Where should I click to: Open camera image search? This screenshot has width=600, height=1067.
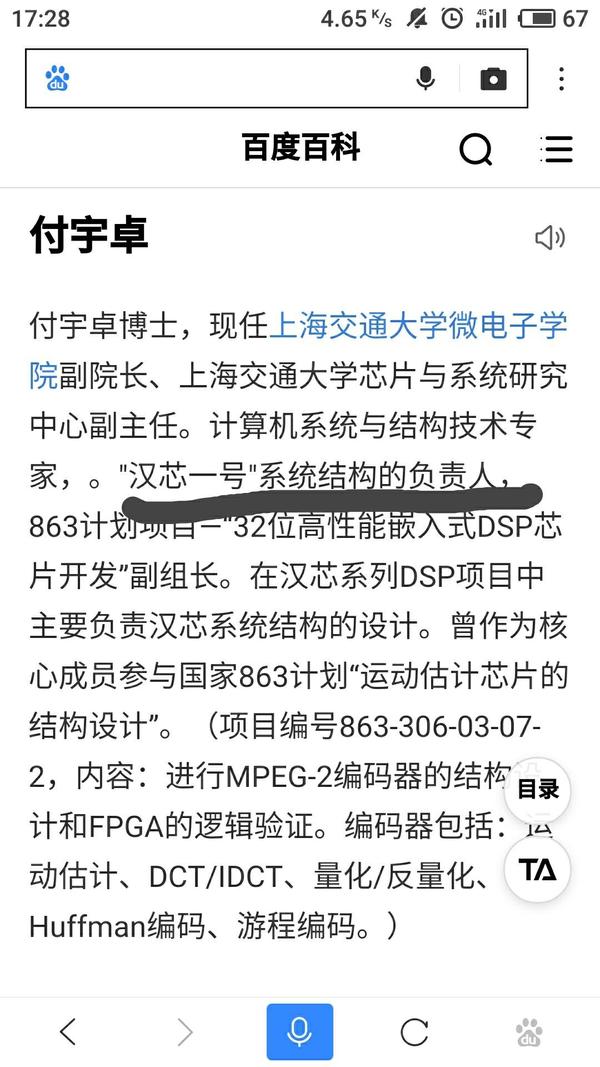(493, 79)
